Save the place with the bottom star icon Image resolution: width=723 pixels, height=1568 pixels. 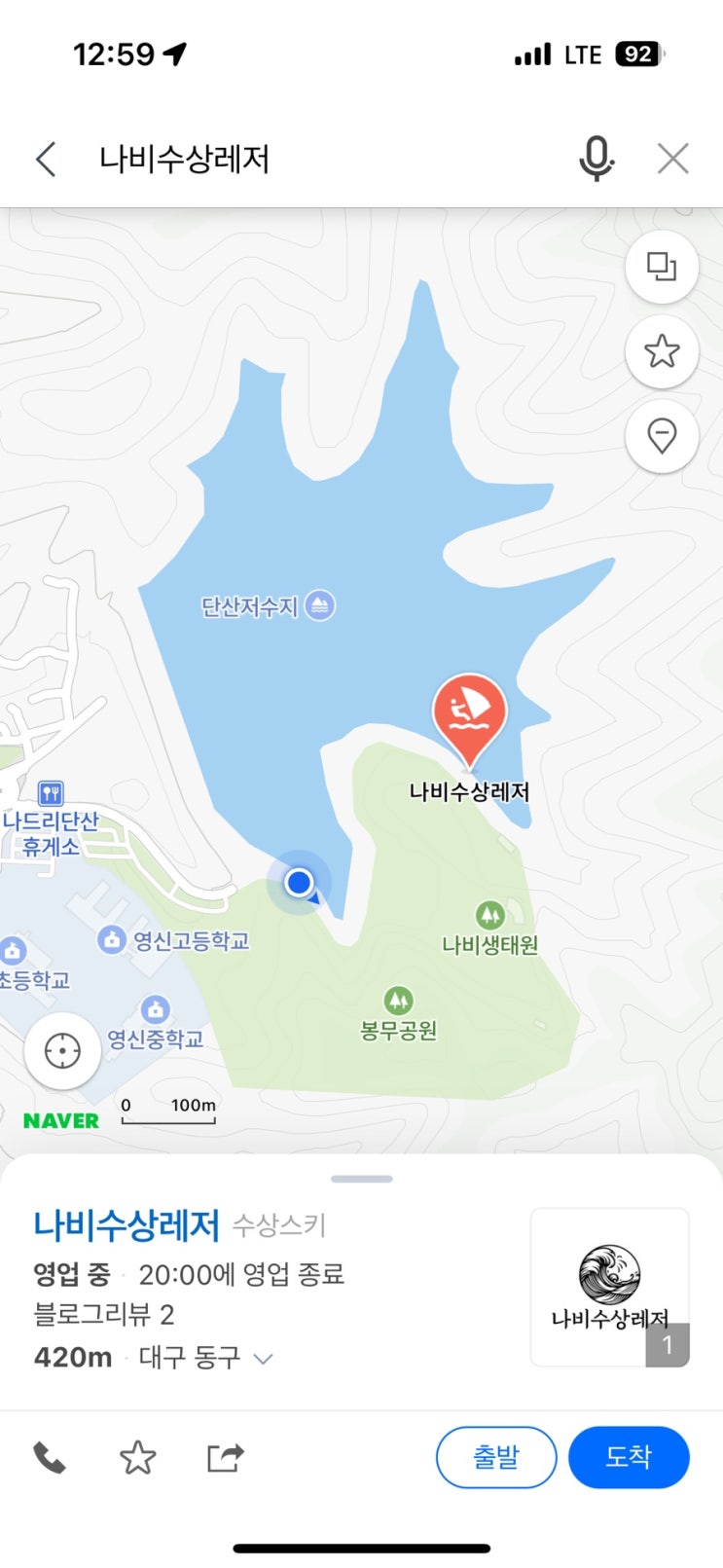pos(137,1458)
